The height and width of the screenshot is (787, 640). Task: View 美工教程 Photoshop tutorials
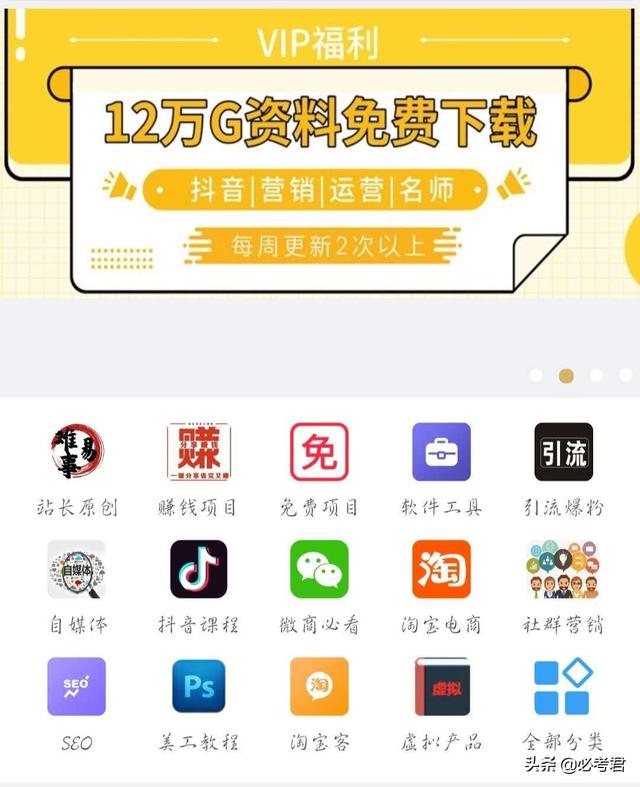click(198, 686)
